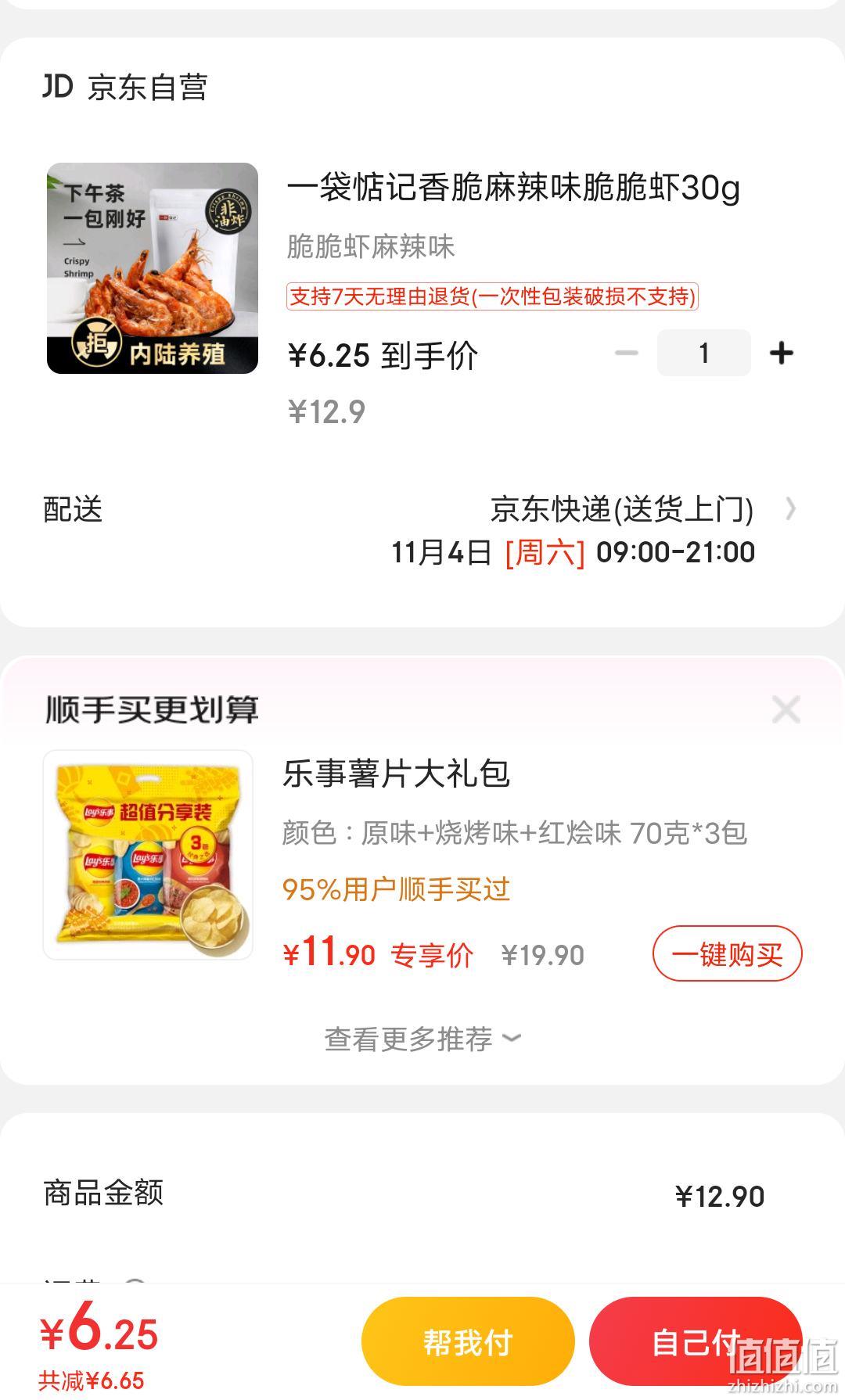
Task: Dismiss the 顺手买更划算 recommendation card
Action: click(x=785, y=709)
